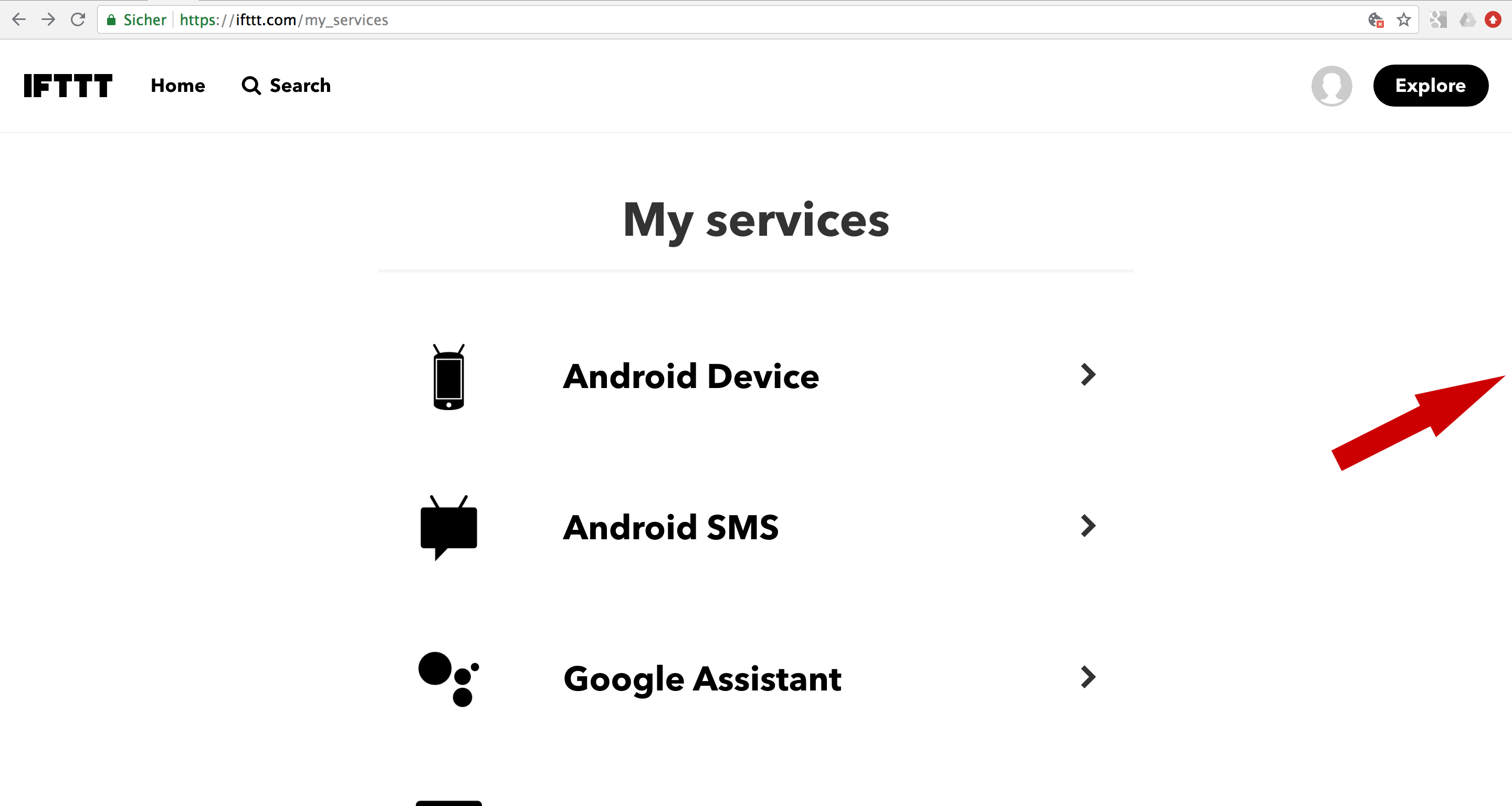Bookmark this page with the star

point(1403,20)
